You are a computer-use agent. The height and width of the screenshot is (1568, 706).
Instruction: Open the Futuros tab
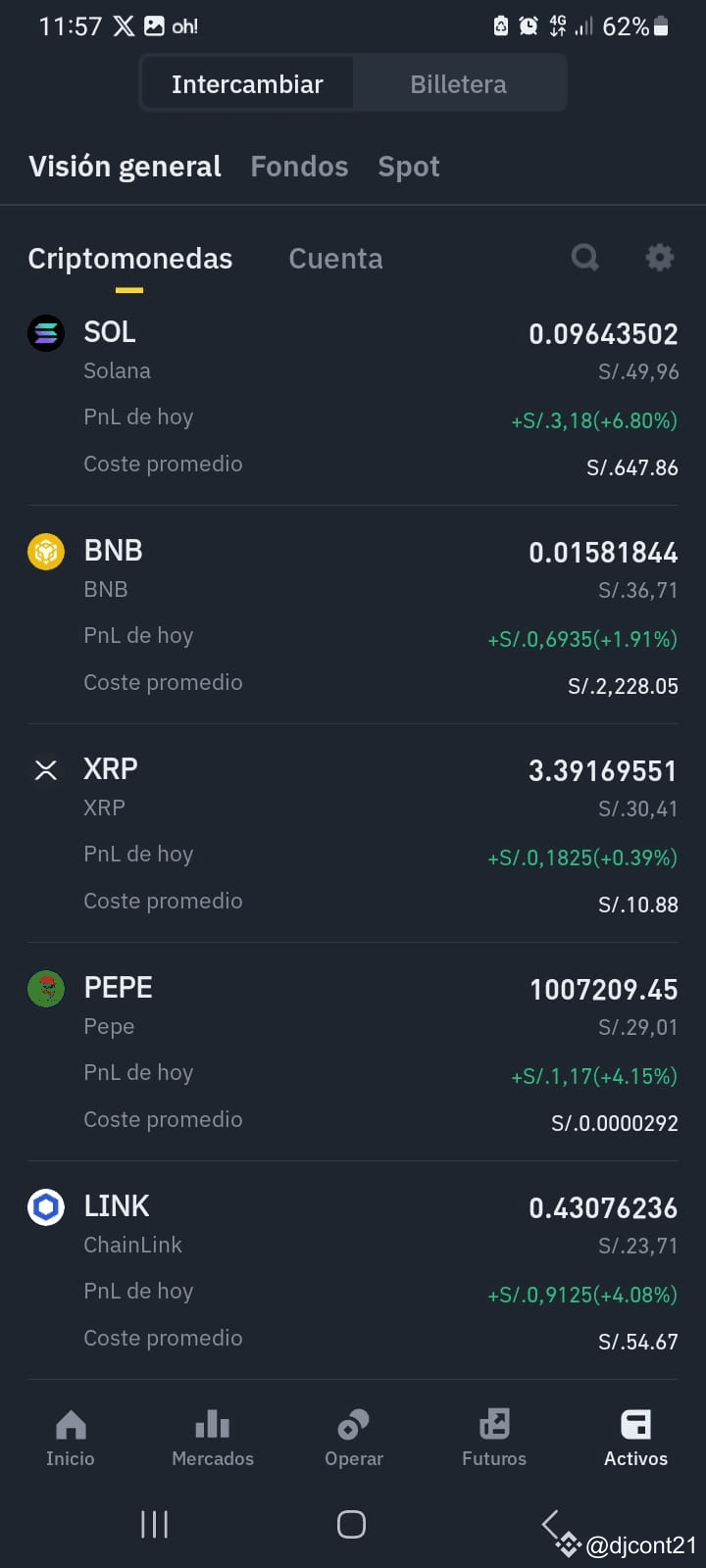point(494,1438)
